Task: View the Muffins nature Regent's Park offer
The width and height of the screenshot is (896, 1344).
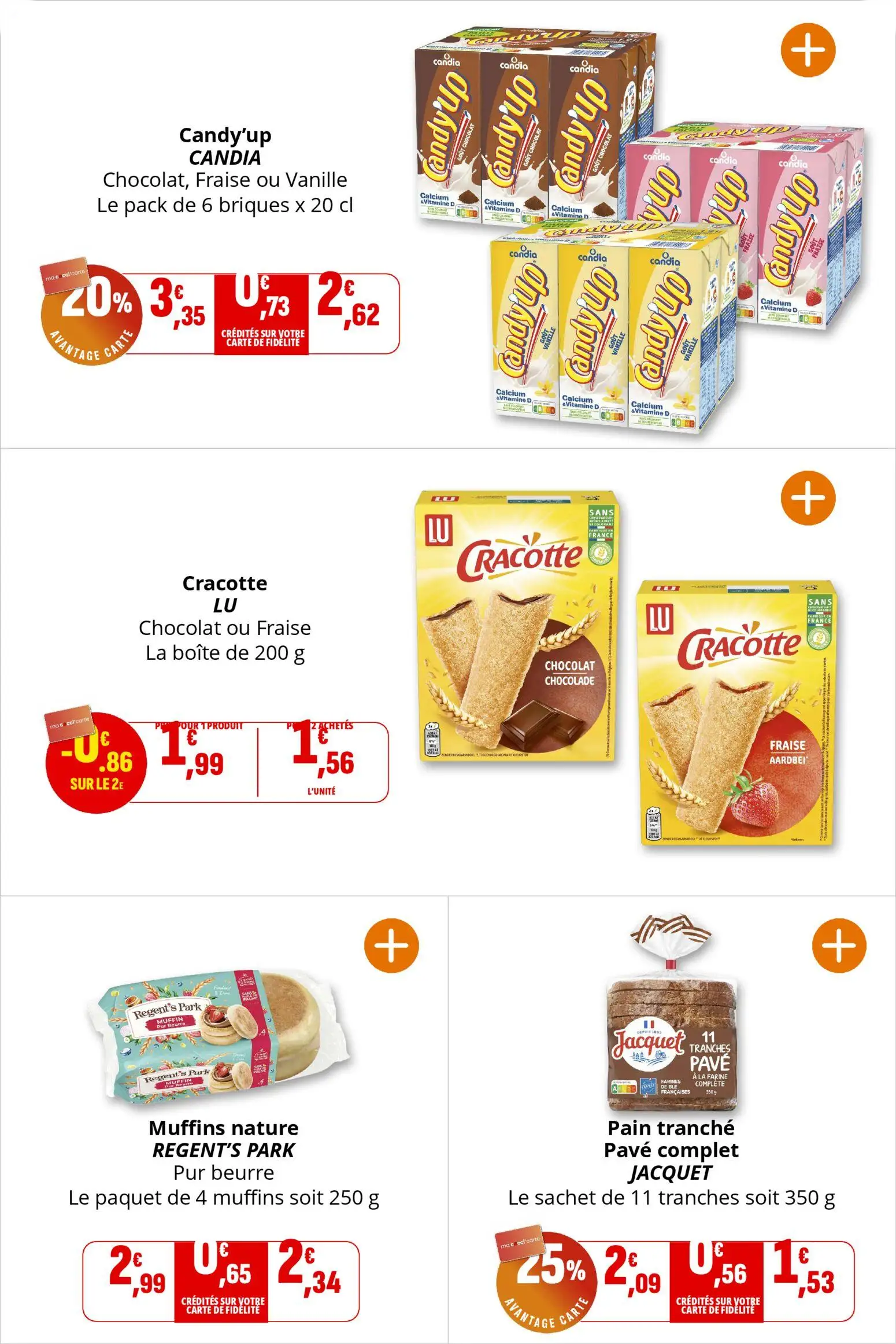Action: click(224, 1162)
